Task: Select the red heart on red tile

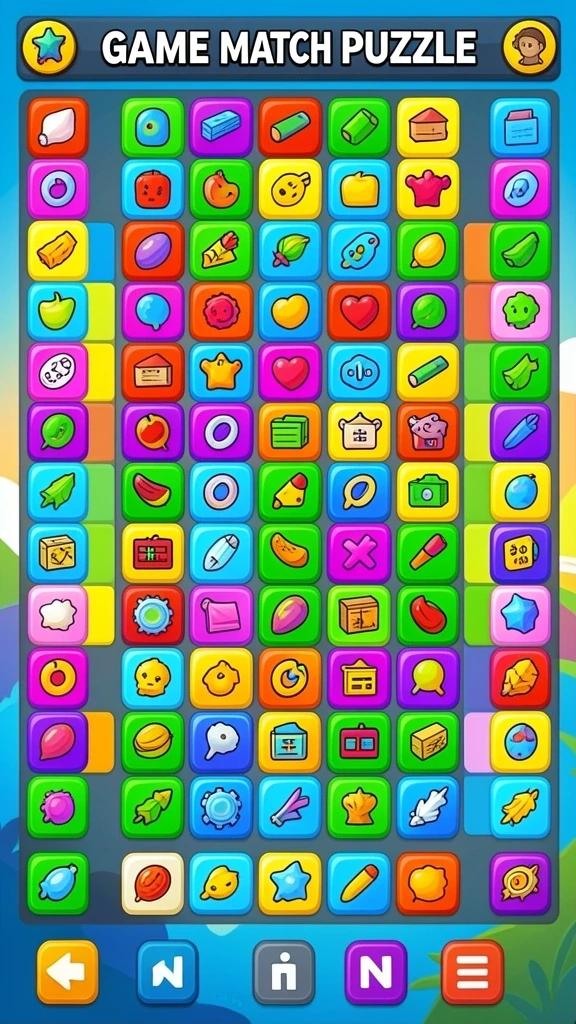Action: [x=359, y=312]
